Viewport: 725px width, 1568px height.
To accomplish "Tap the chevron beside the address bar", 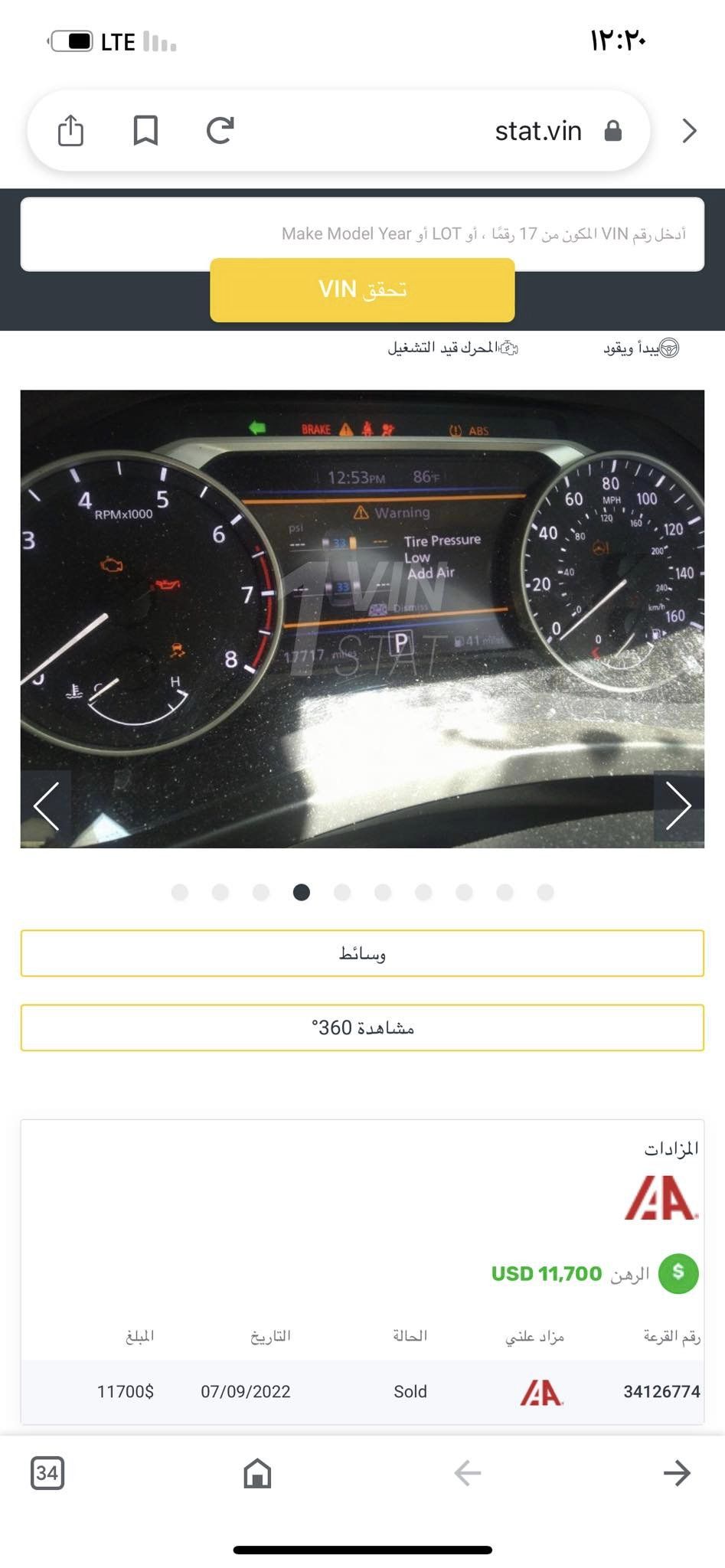I will pyautogui.click(x=689, y=131).
